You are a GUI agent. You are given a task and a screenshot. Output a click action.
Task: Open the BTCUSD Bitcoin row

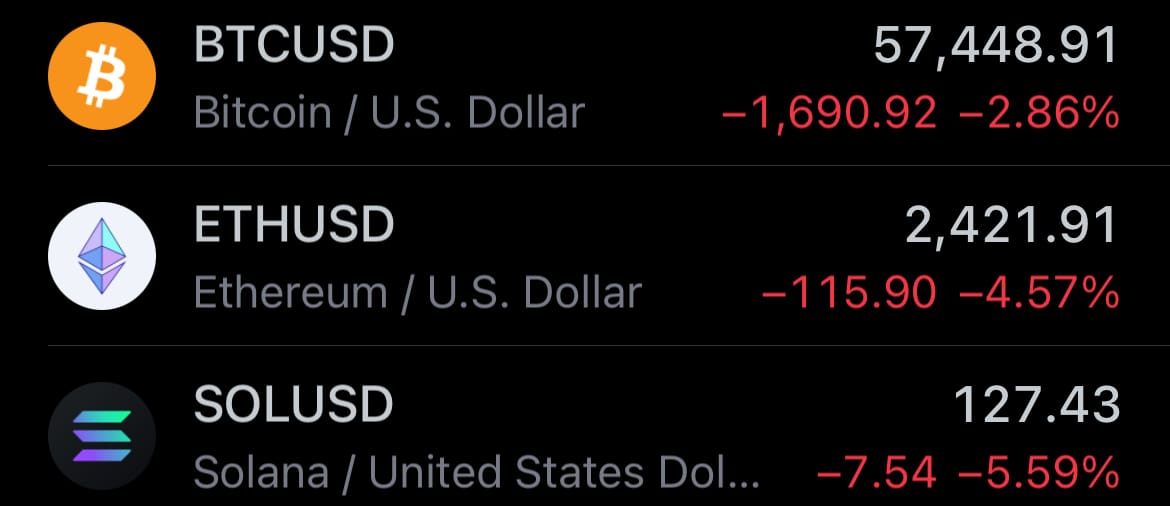pos(585,80)
